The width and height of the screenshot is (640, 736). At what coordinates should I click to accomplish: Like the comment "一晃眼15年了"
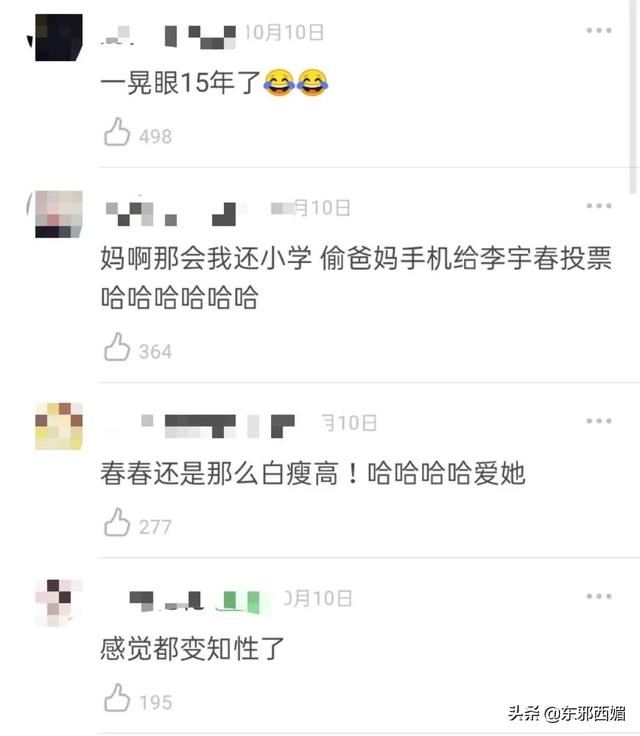[118, 132]
